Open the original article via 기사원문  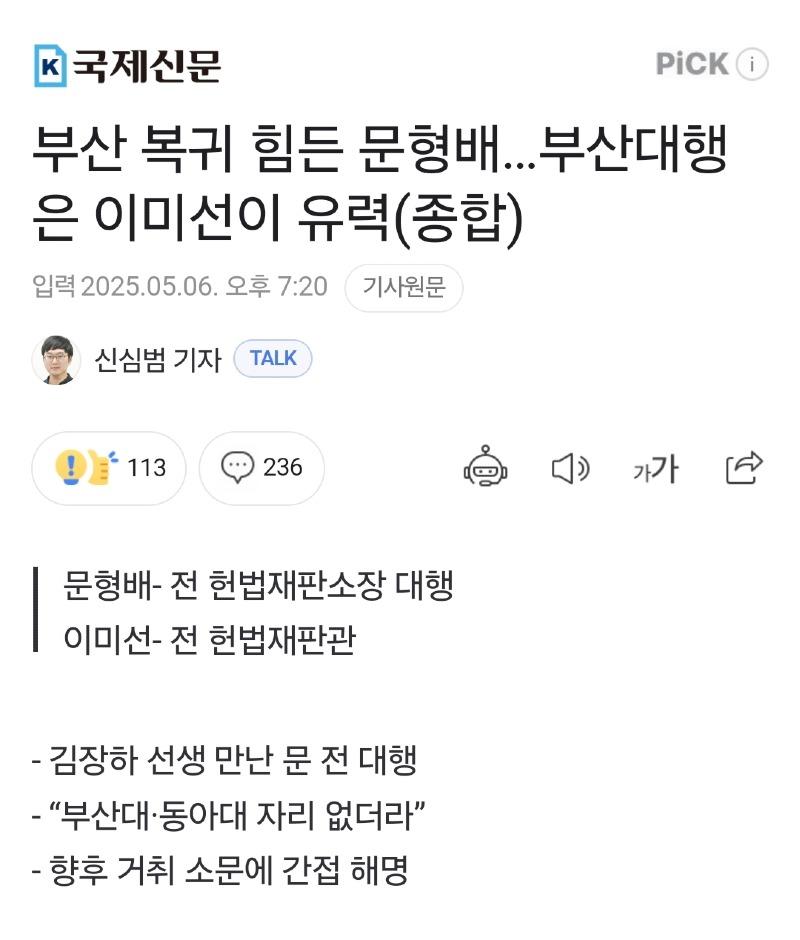coord(404,288)
